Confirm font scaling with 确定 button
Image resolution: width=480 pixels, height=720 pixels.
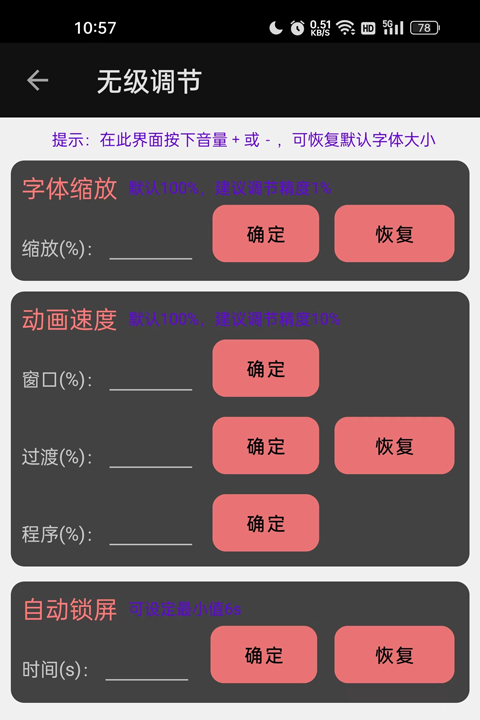coord(265,234)
